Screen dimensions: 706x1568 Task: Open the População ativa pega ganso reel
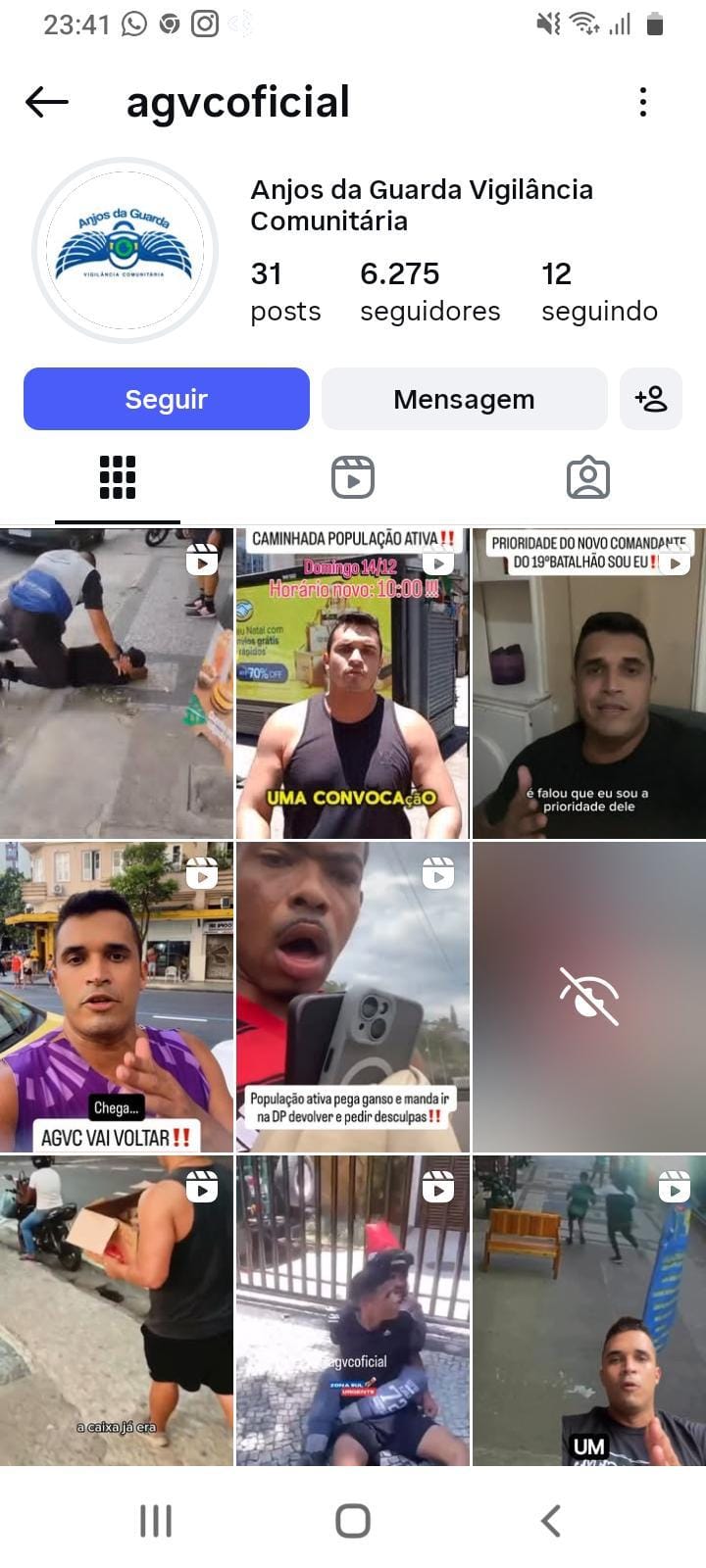pos(353,997)
